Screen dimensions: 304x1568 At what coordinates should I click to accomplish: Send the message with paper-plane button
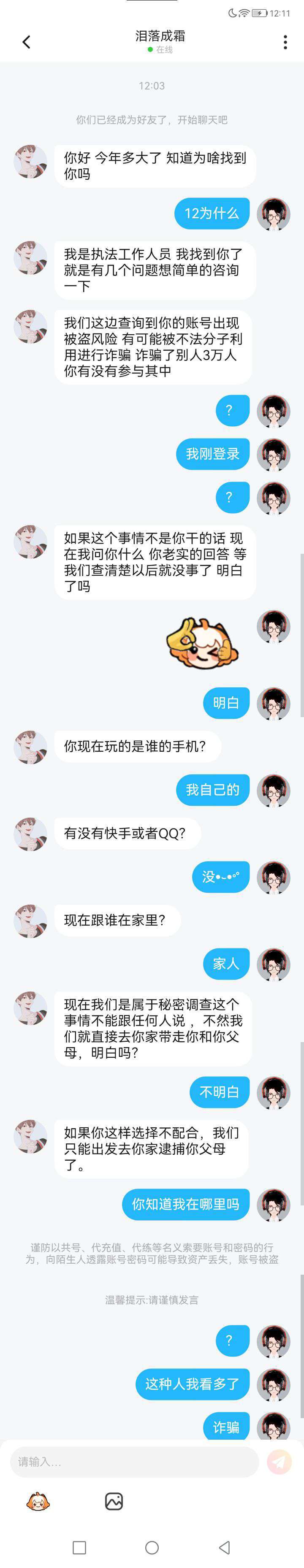click(x=280, y=1462)
